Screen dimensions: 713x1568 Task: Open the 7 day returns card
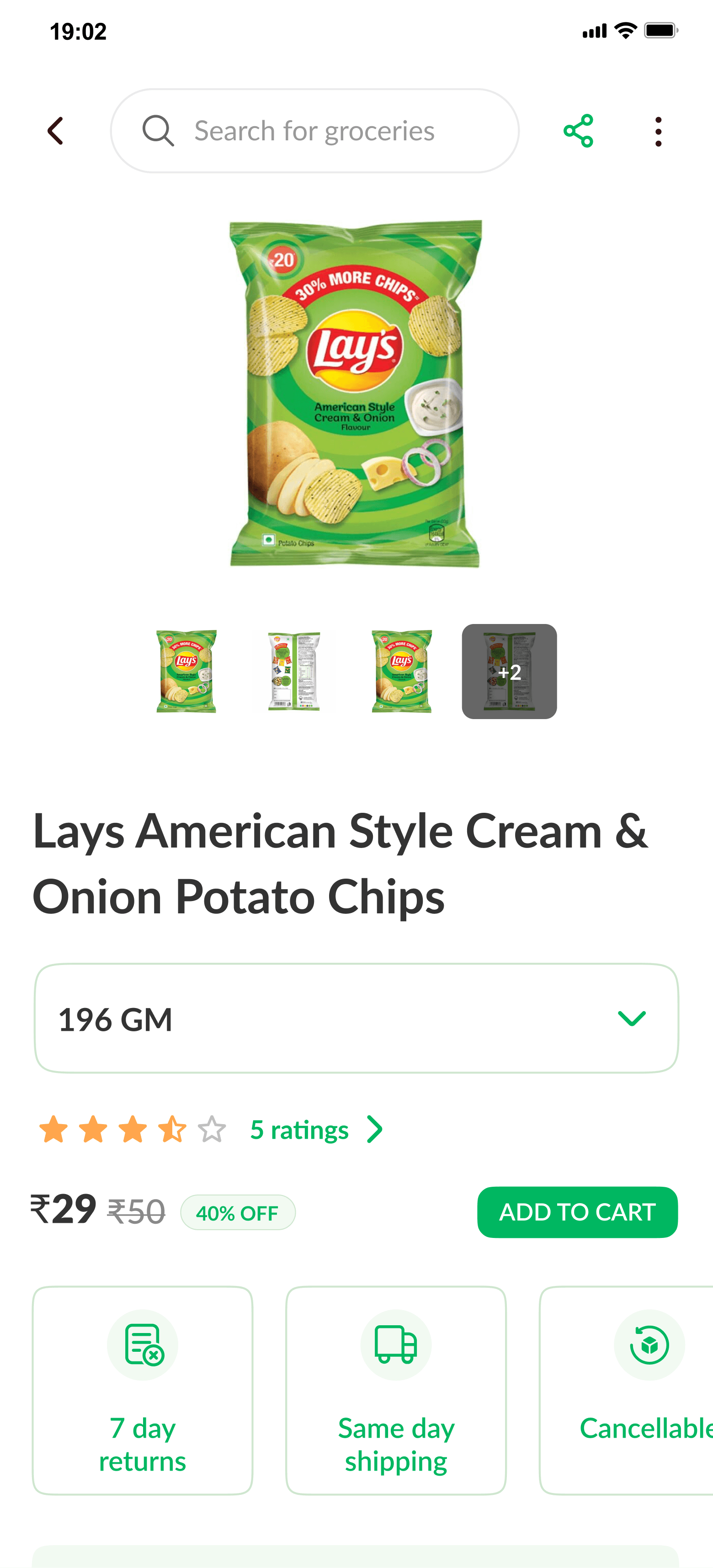[x=142, y=1390]
